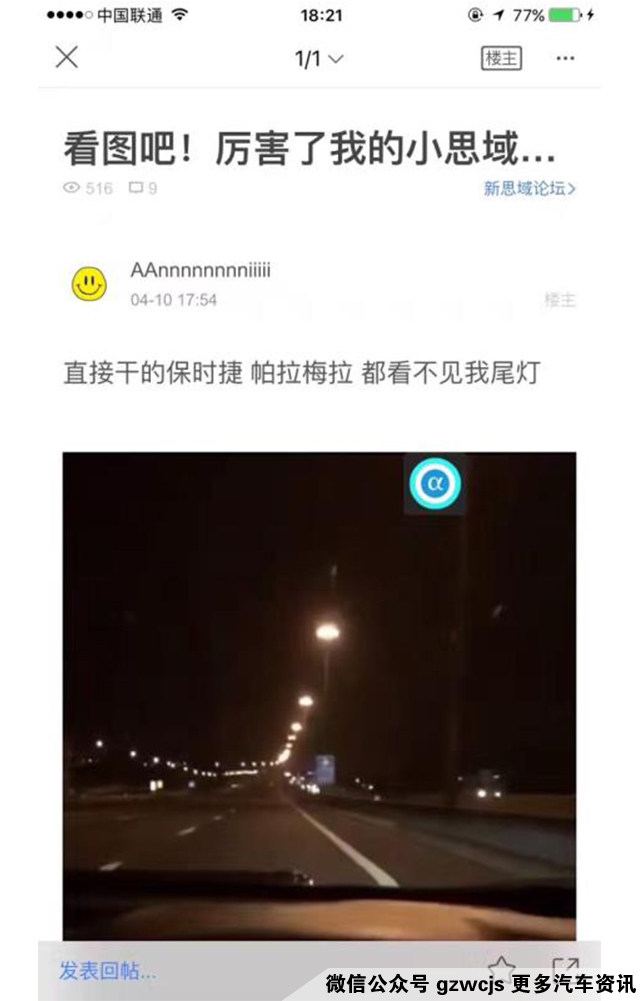
Task: Open the three-dot overflow menu
Action: [566, 58]
